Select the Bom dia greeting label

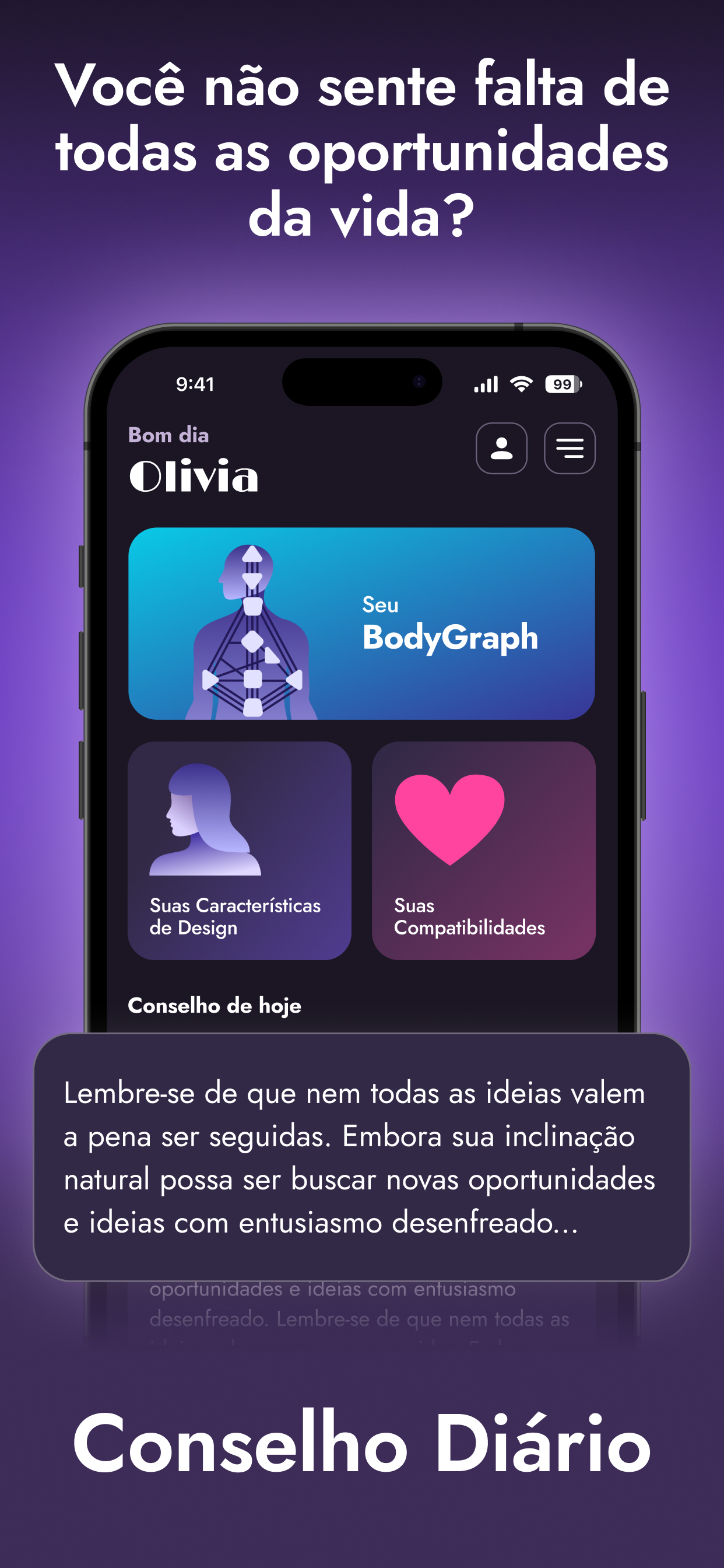pos(170,435)
